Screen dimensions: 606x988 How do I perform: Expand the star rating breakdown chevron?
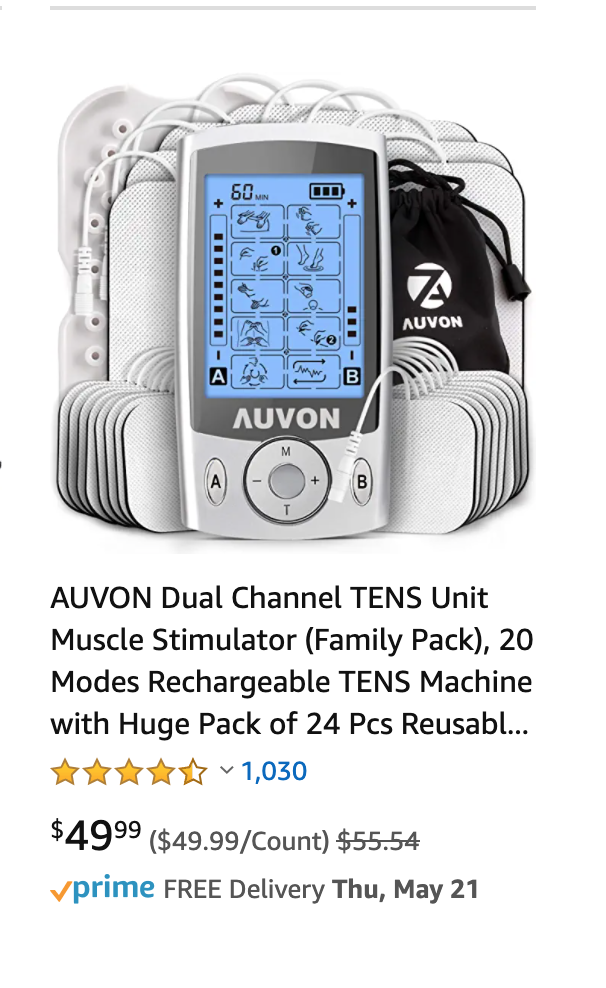[227, 770]
